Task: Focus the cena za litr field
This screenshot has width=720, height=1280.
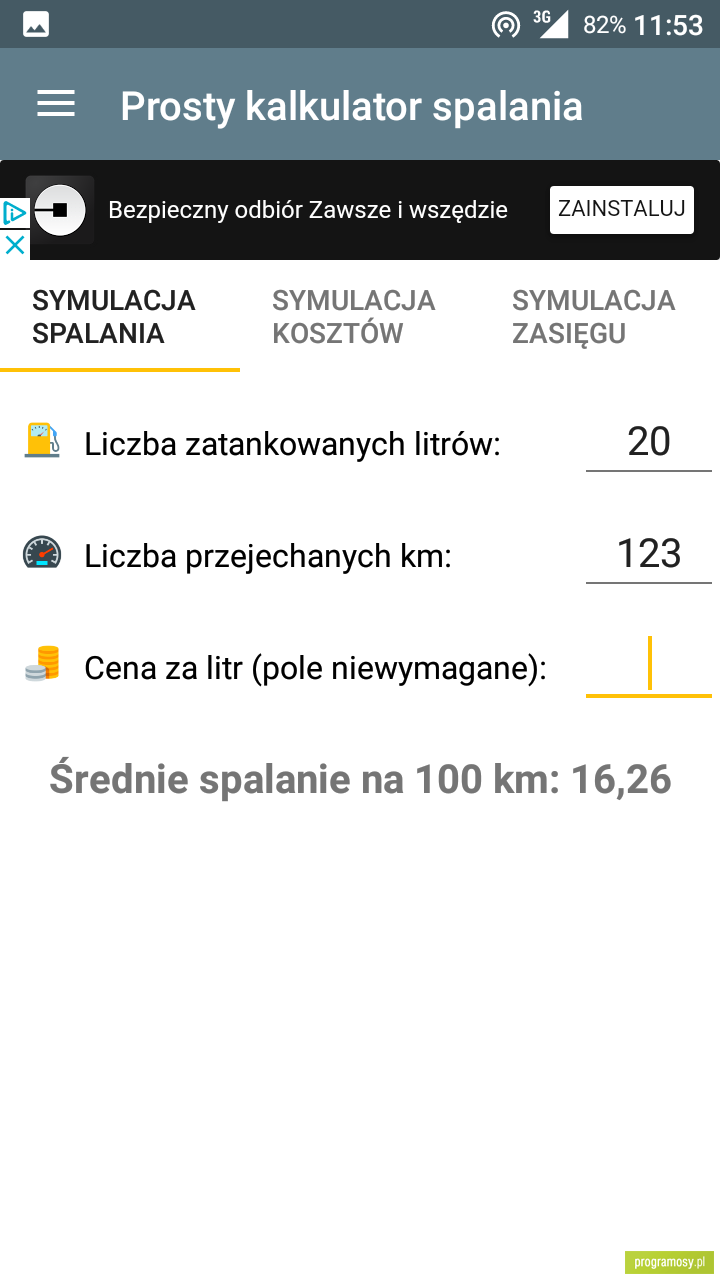Action: click(649, 667)
